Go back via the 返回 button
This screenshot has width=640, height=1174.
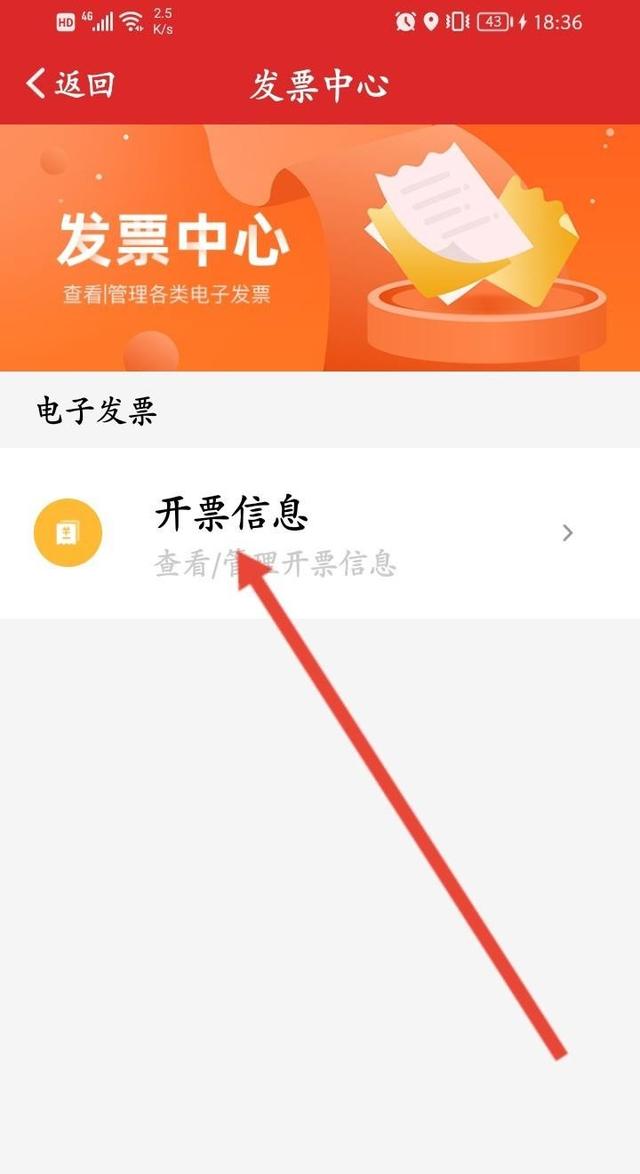(x=70, y=84)
